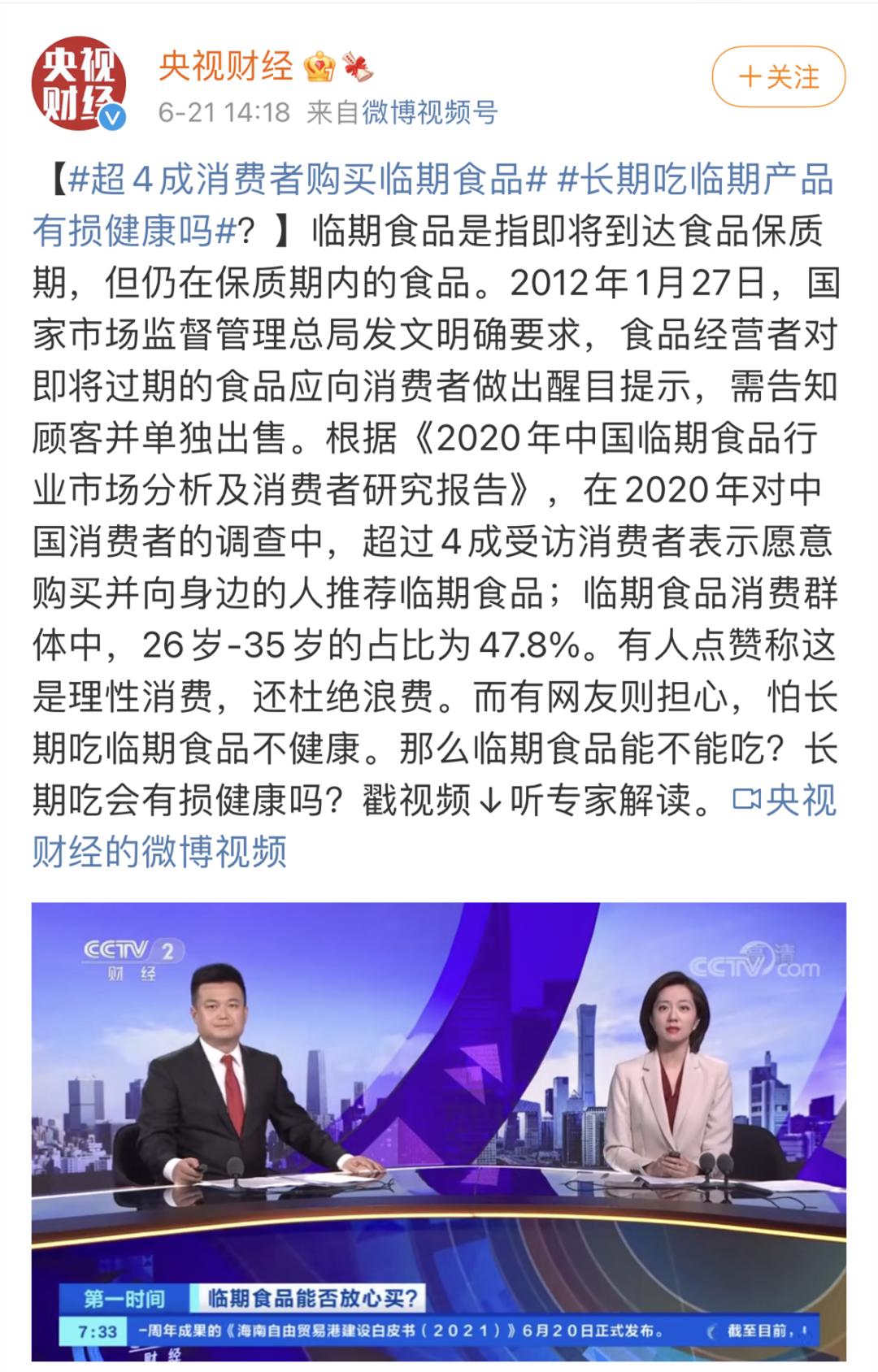878x1372 pixels.
Task: Follow 央视财经 with the 关注 button
Action: pyautogui.click(x=778, y=77)
